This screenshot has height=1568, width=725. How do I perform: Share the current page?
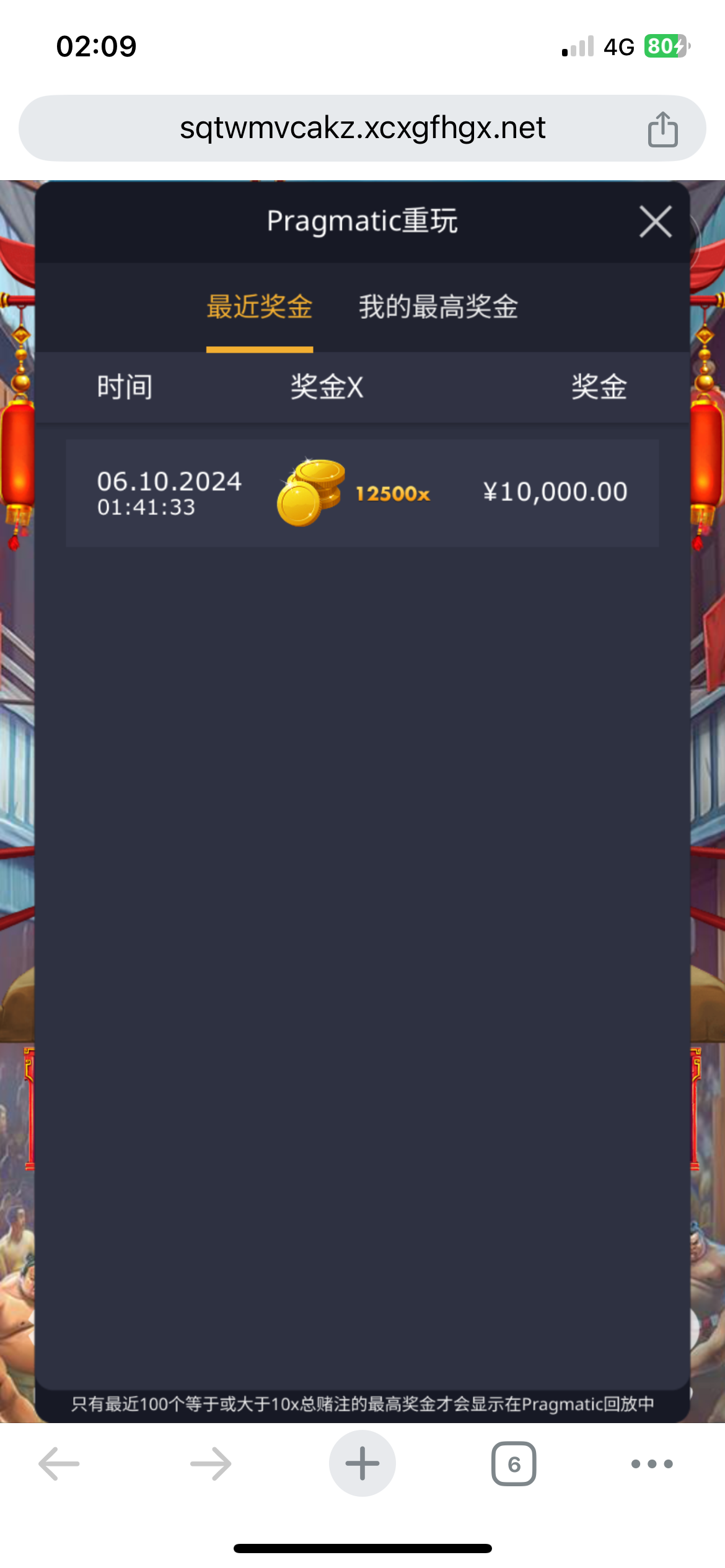pos(662,129)
